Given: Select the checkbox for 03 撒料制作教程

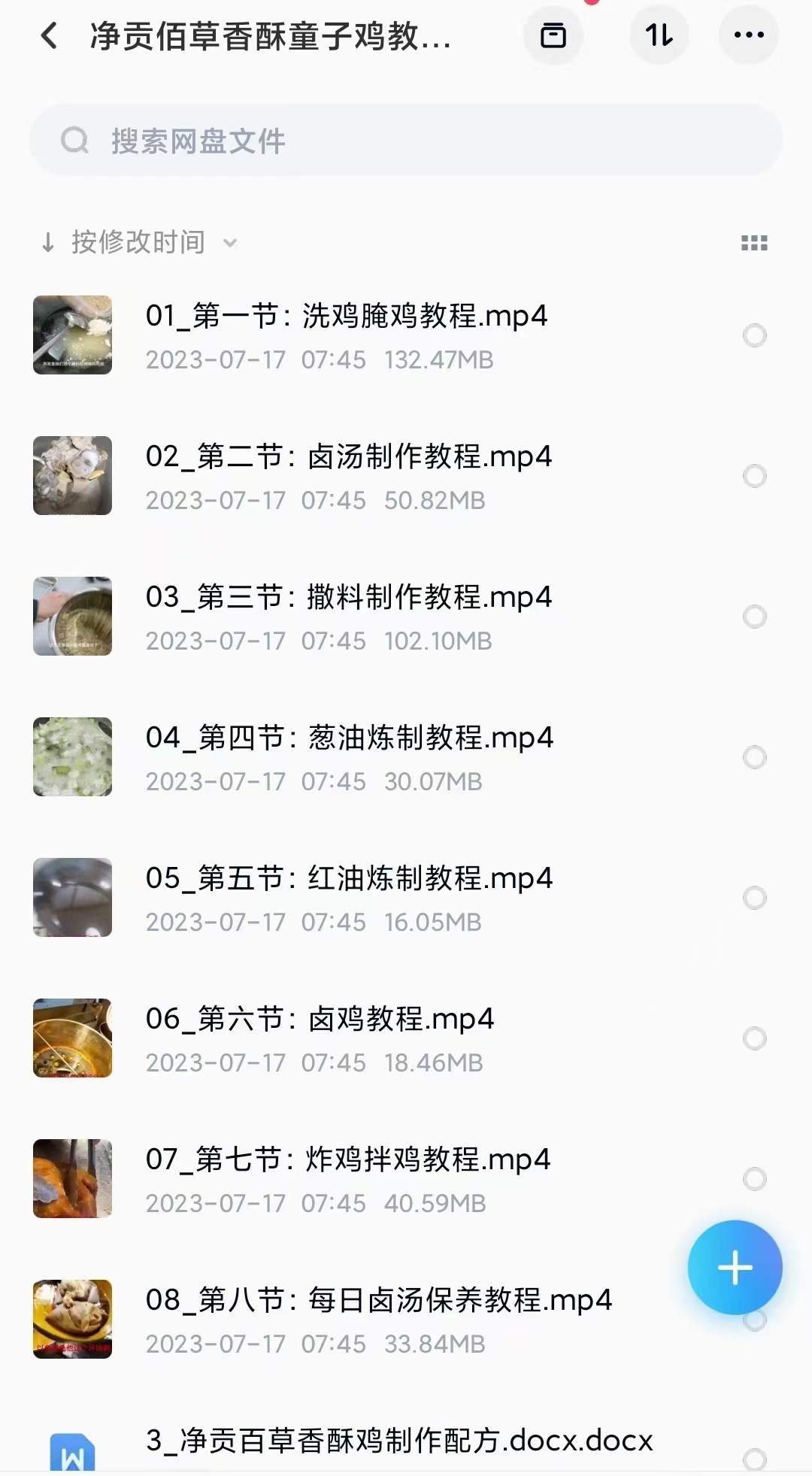Looking at the screenshot, I should [x=754, y=617].
